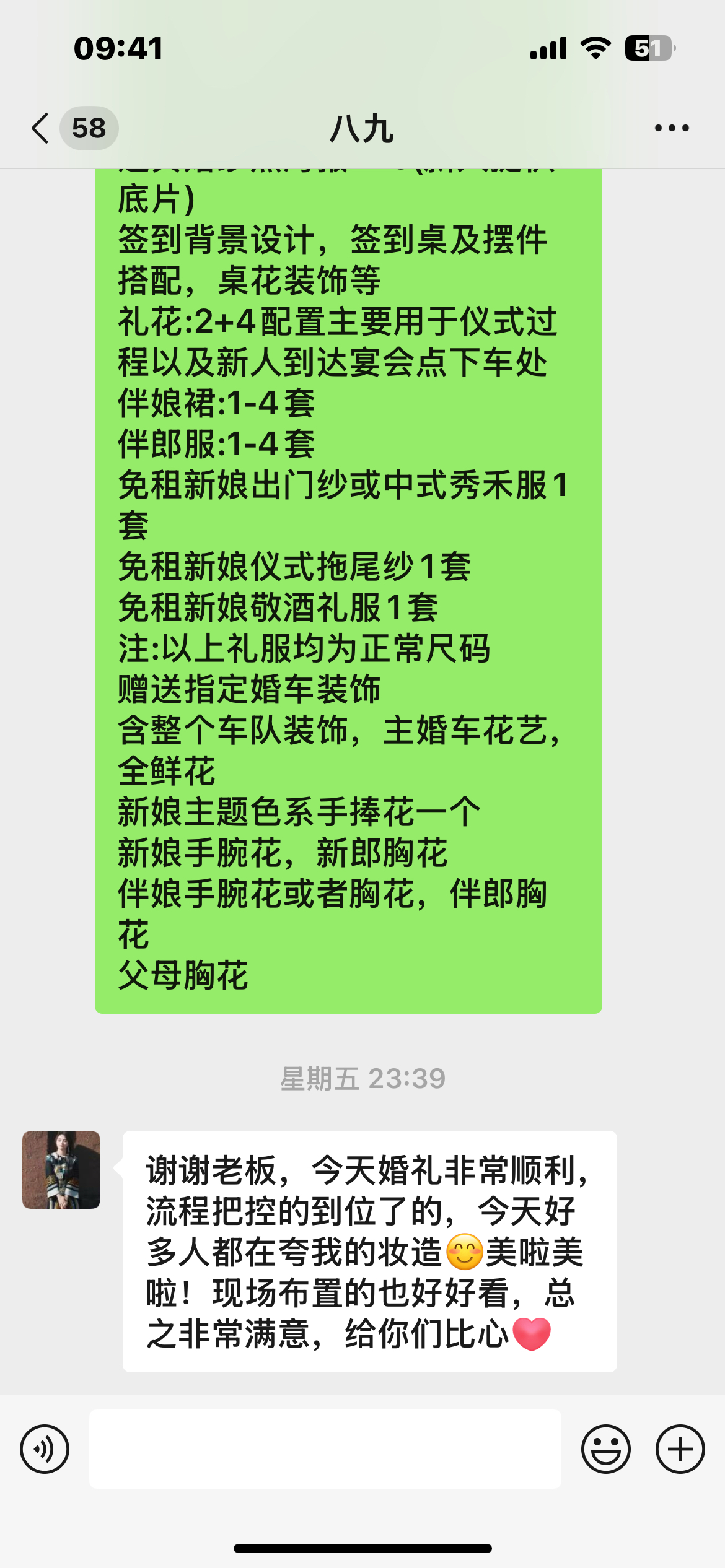The image size is (725, 1568).
Task: Open the emoji sticker panel
Action: [x=605, y=1449]
